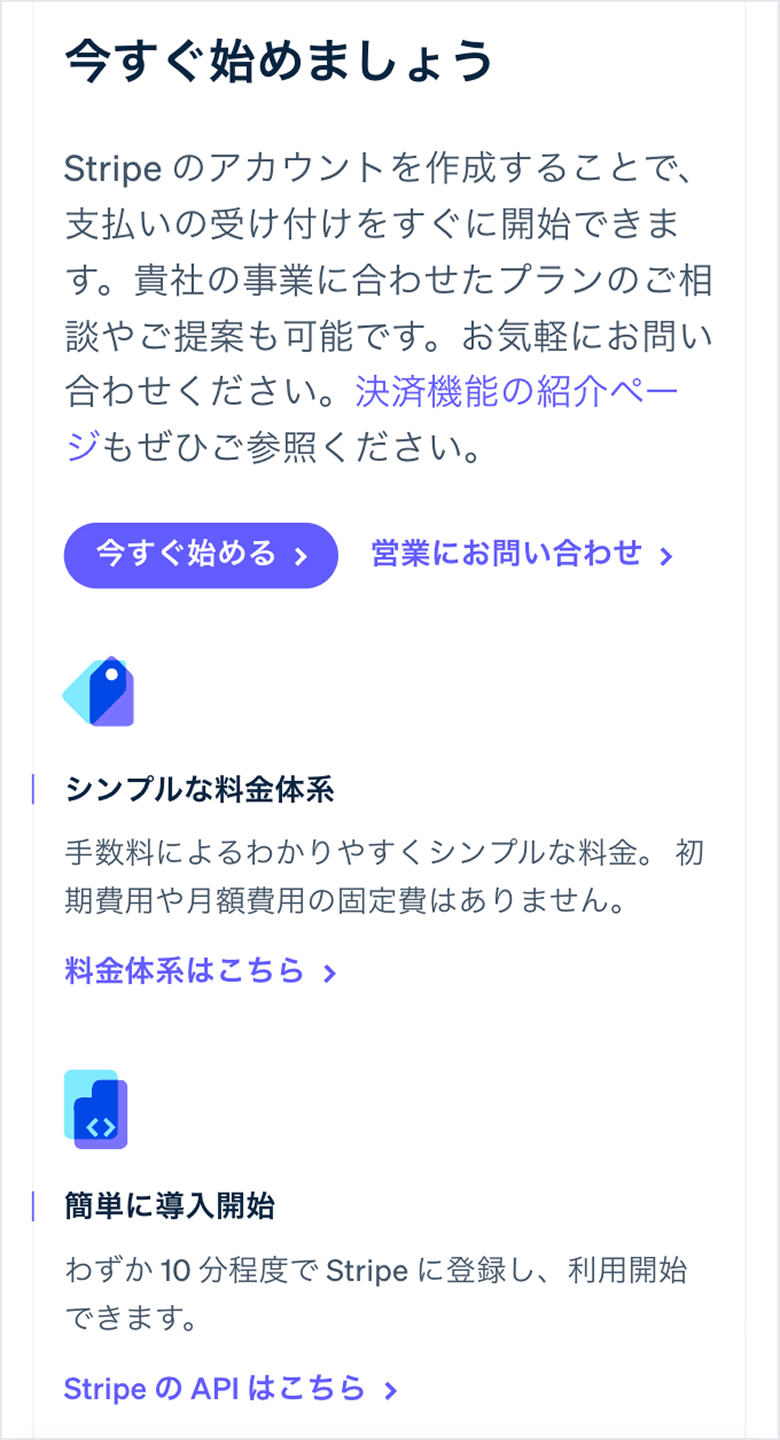Open the 営業にお問い合わせ contact link

(x=504, y=556)
